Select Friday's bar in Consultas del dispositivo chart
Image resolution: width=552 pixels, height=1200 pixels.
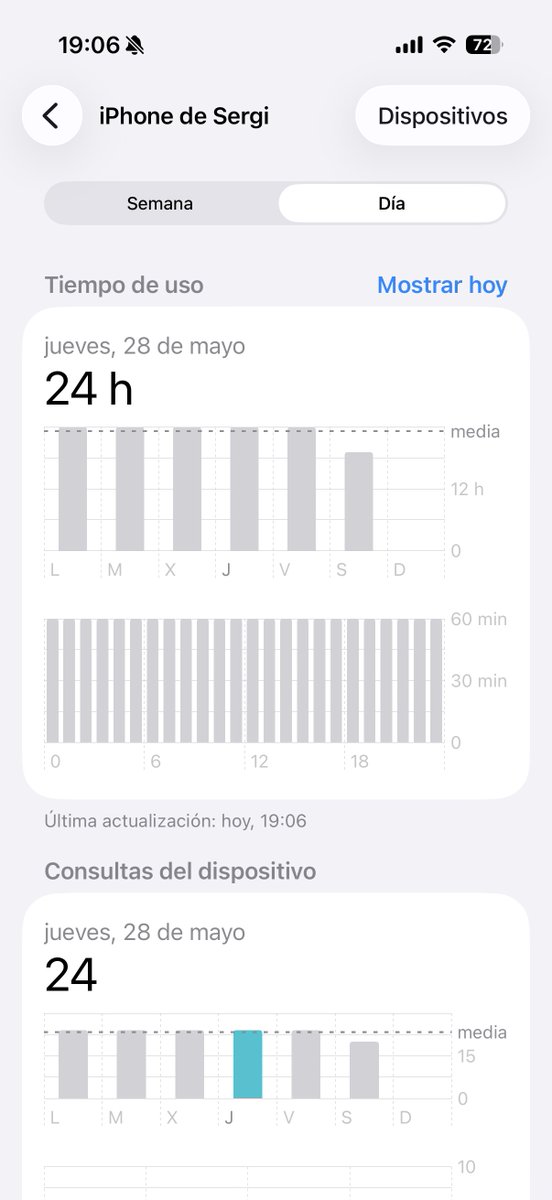(x=306, y=1065)
